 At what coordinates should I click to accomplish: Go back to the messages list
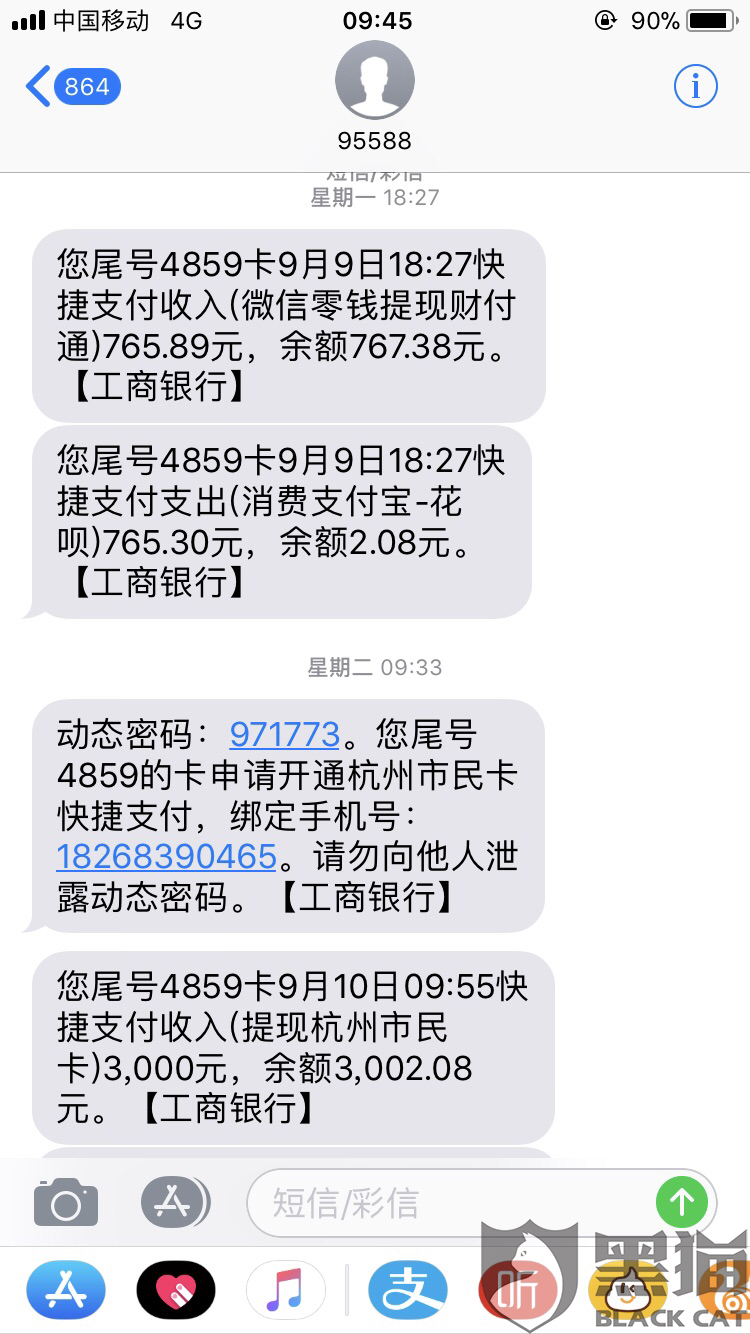tap(70, 87)
